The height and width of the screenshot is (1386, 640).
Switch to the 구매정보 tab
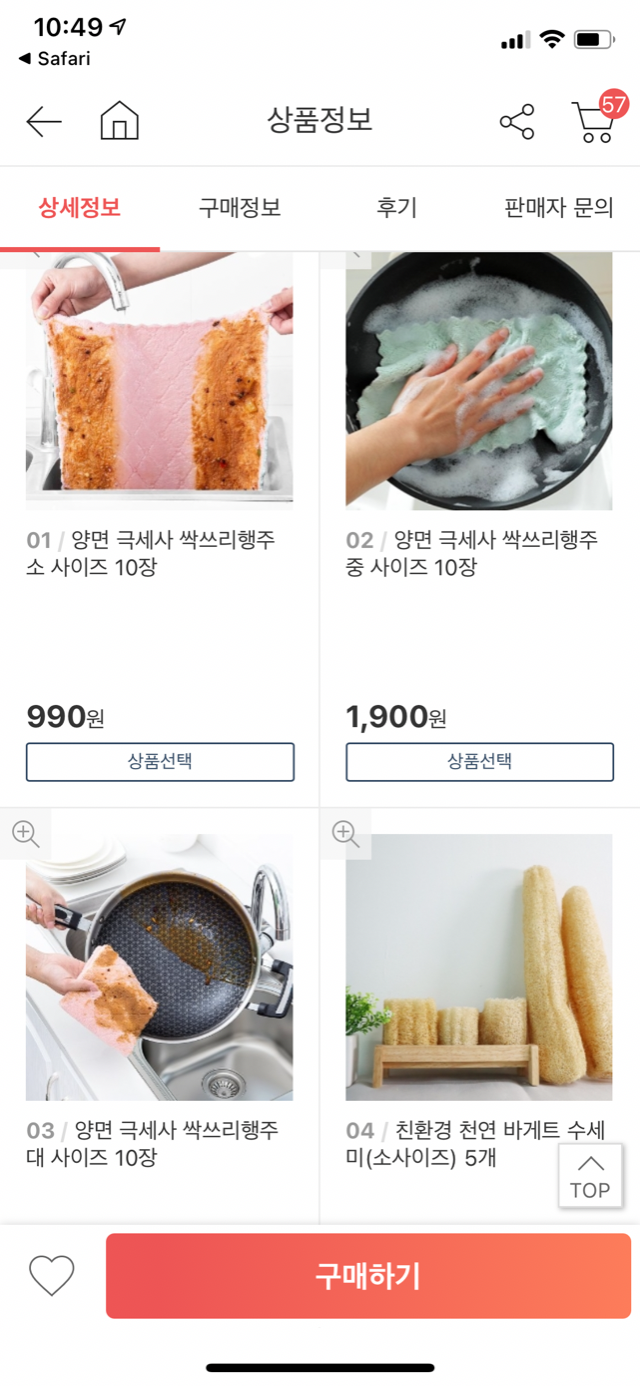[239, 208]
